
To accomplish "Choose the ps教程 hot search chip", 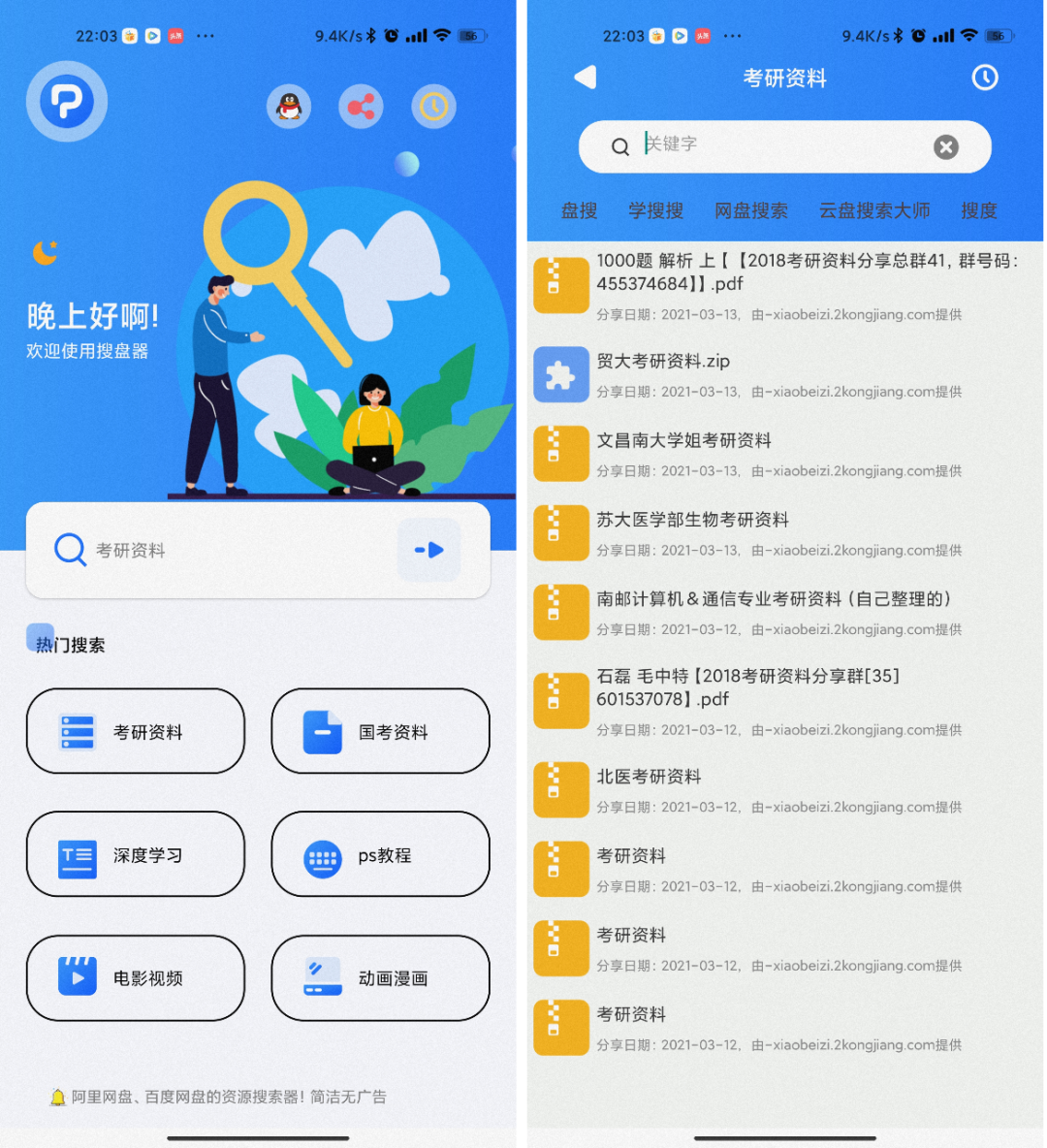I will [x=380, y=855].
